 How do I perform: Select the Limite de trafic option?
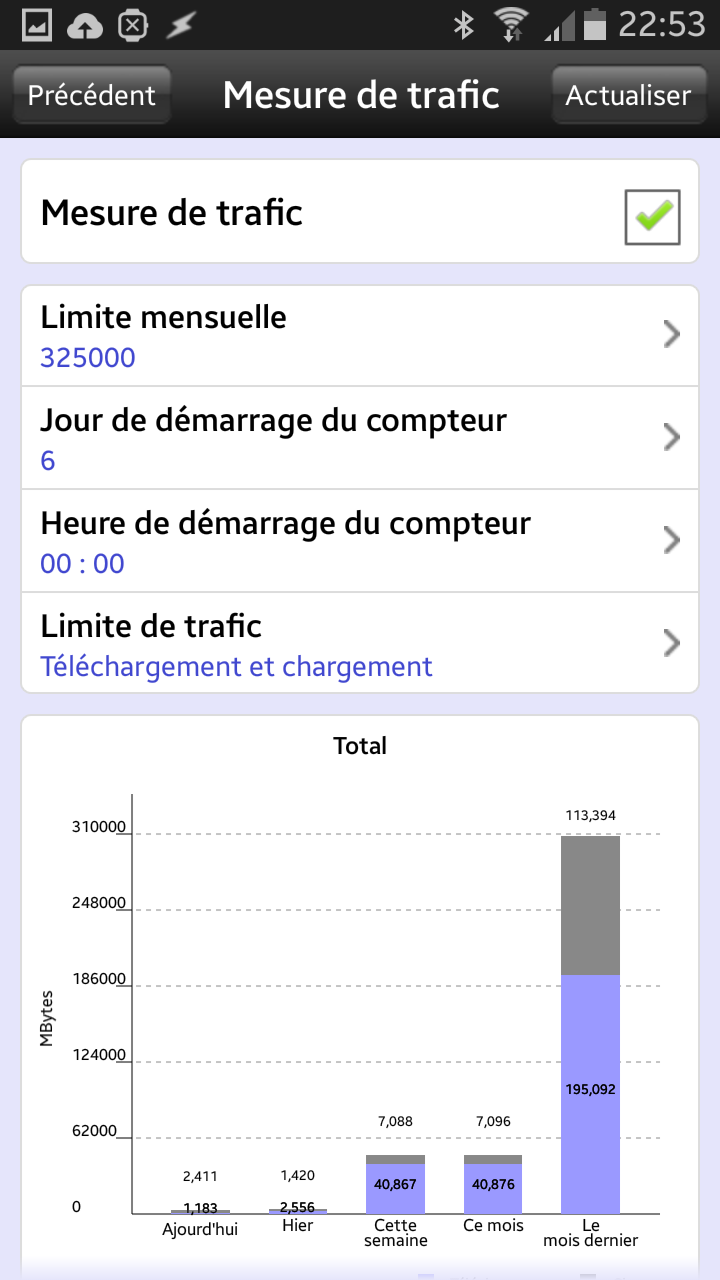coord(360,643)
